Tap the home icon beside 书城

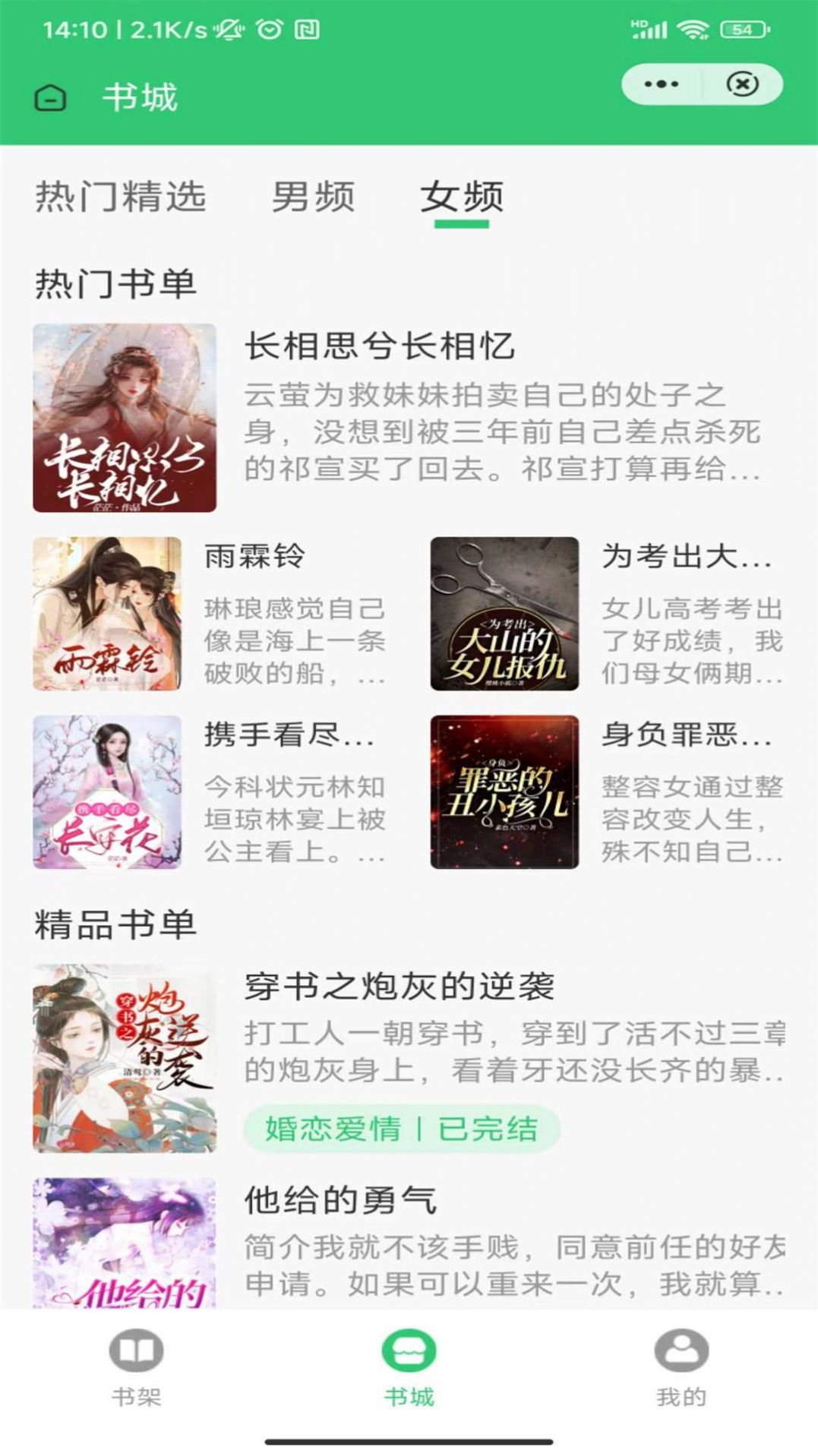[x=50, y=98]
